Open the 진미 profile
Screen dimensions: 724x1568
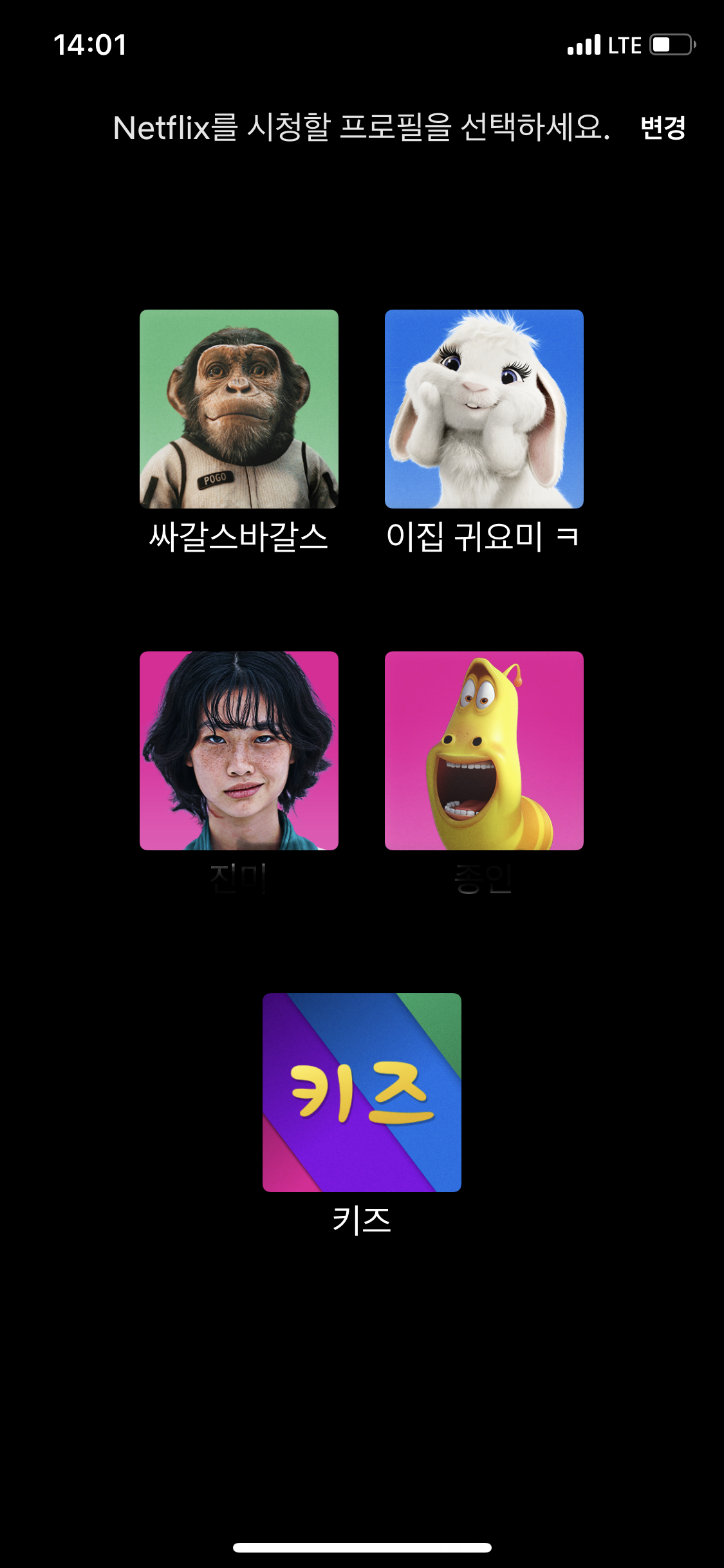point(239,751)
